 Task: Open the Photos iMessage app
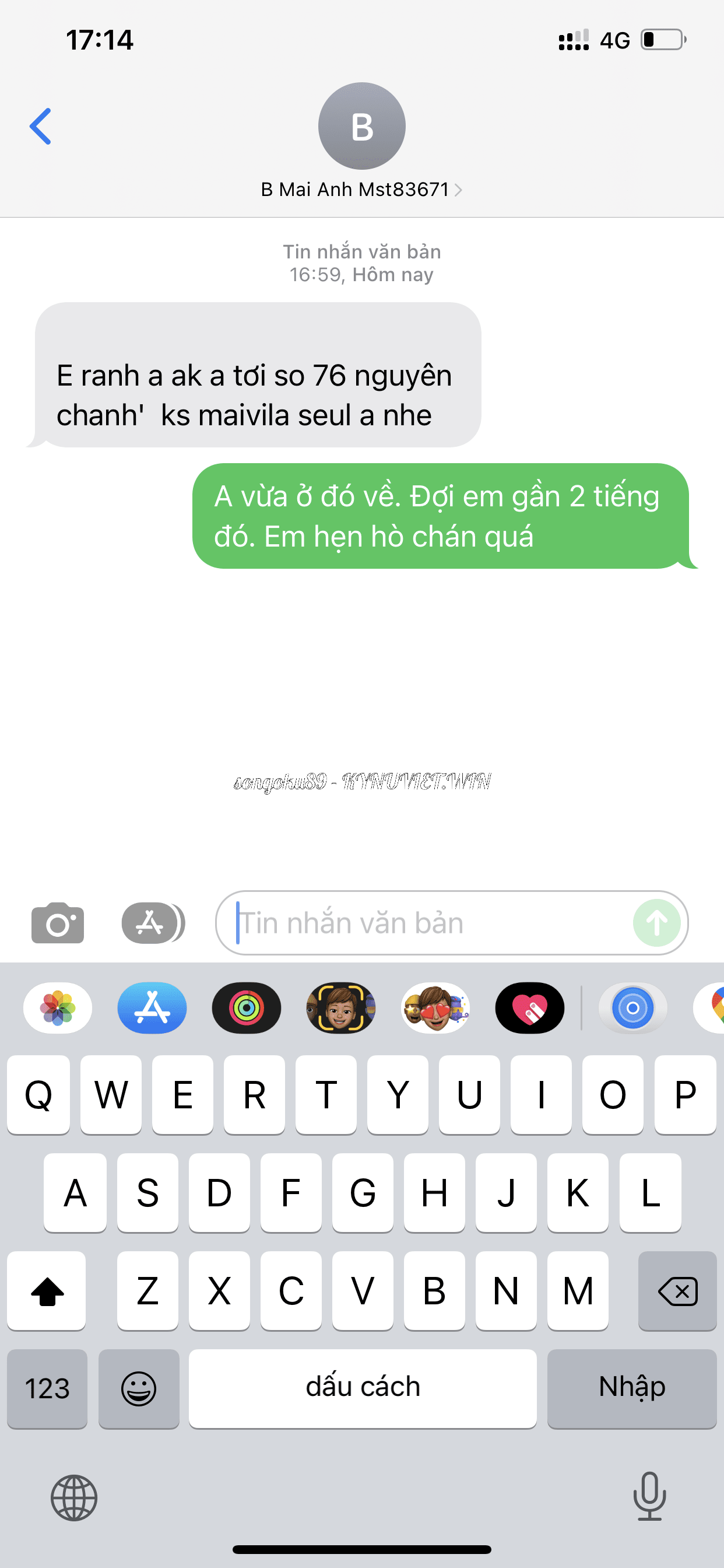(x=58, y=1007)
